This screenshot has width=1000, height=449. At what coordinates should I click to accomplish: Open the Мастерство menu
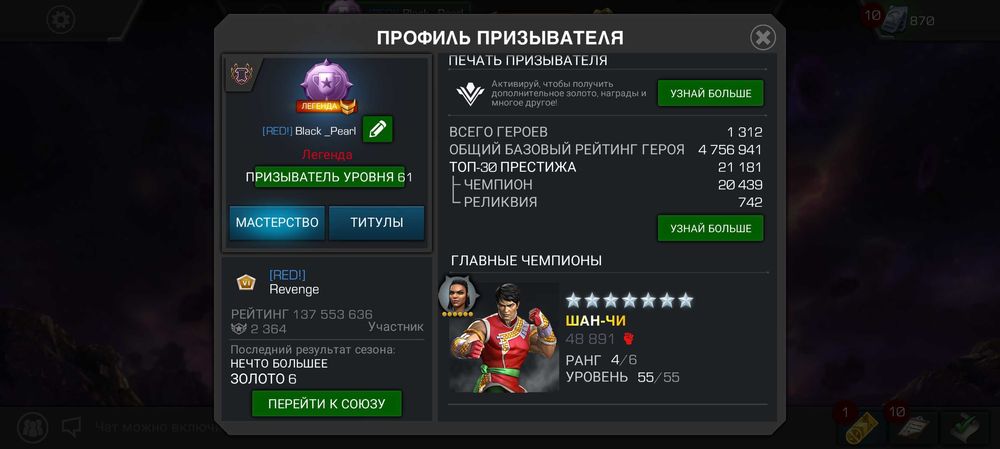277,223
